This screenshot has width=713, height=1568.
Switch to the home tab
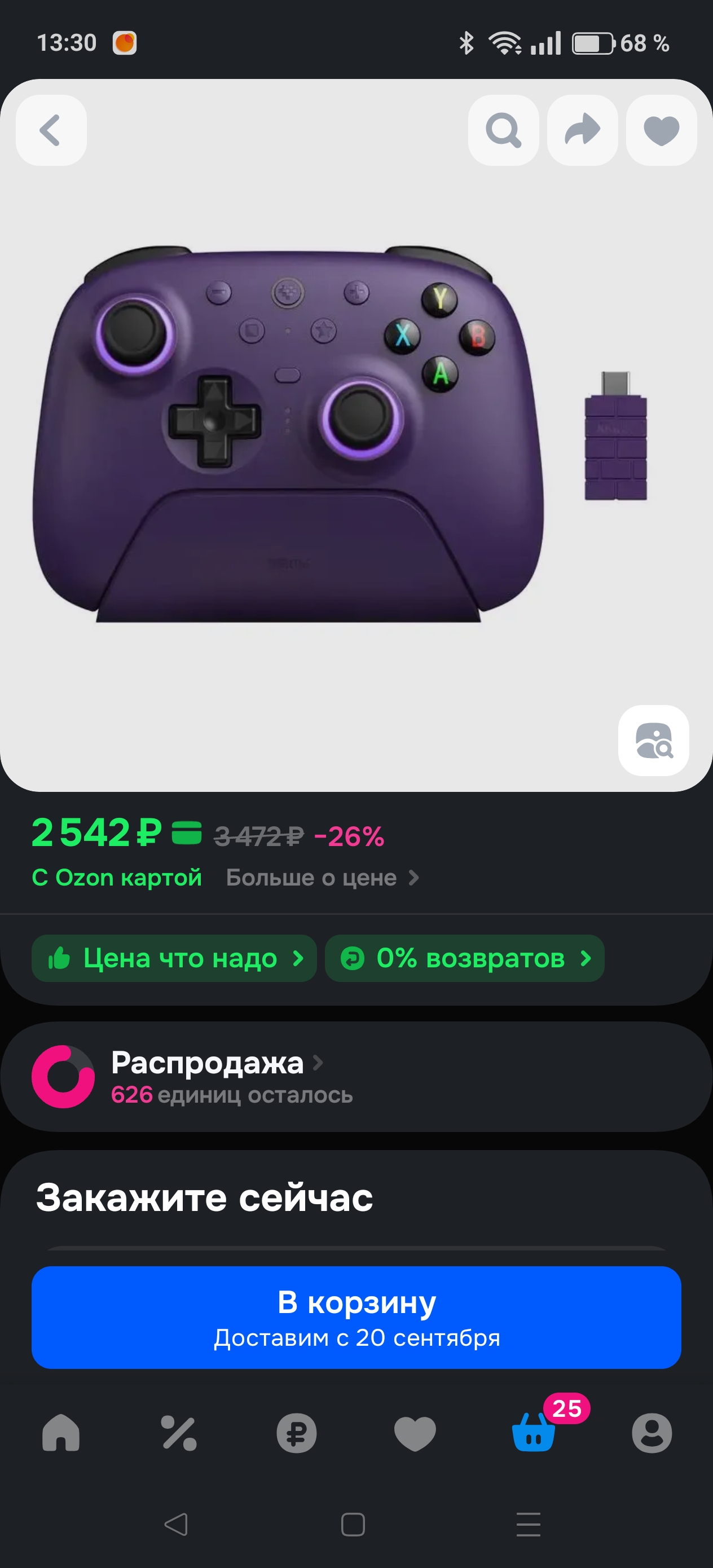point(61,1433)
